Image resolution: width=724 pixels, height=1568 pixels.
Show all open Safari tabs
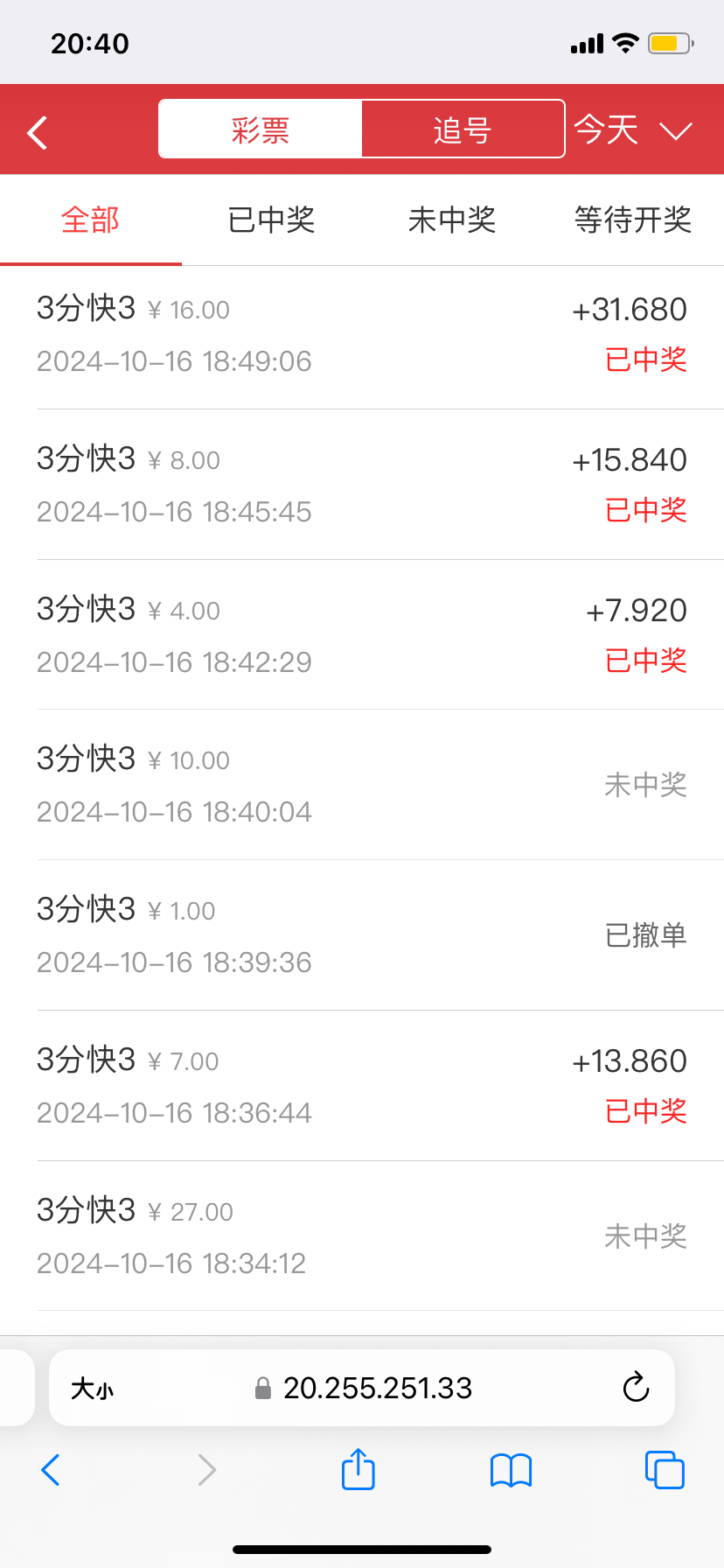(x=665, y=1470)
